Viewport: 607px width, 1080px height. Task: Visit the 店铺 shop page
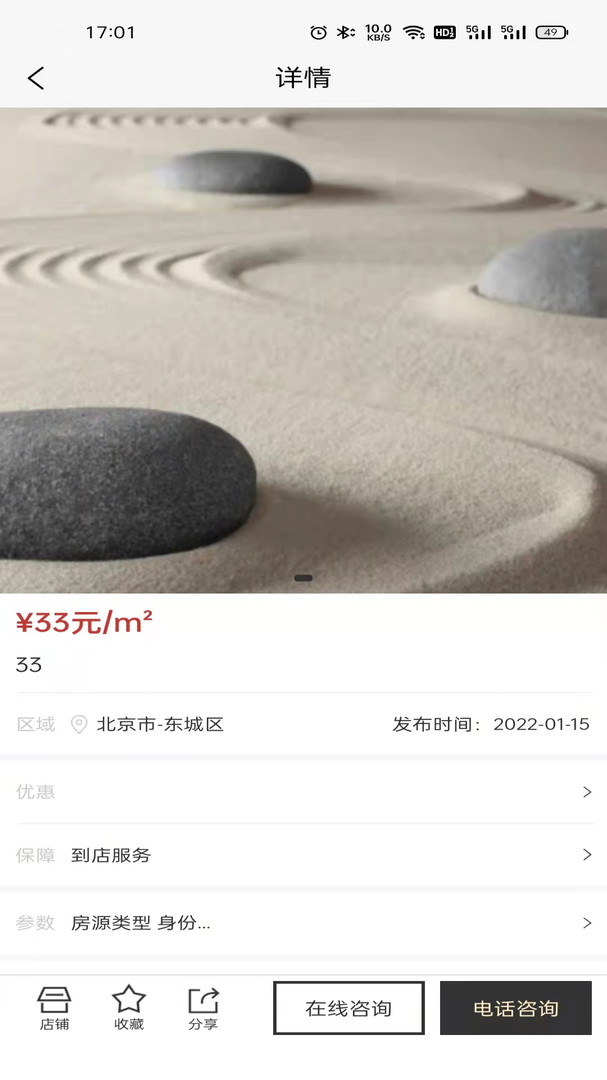(54, 1008)
